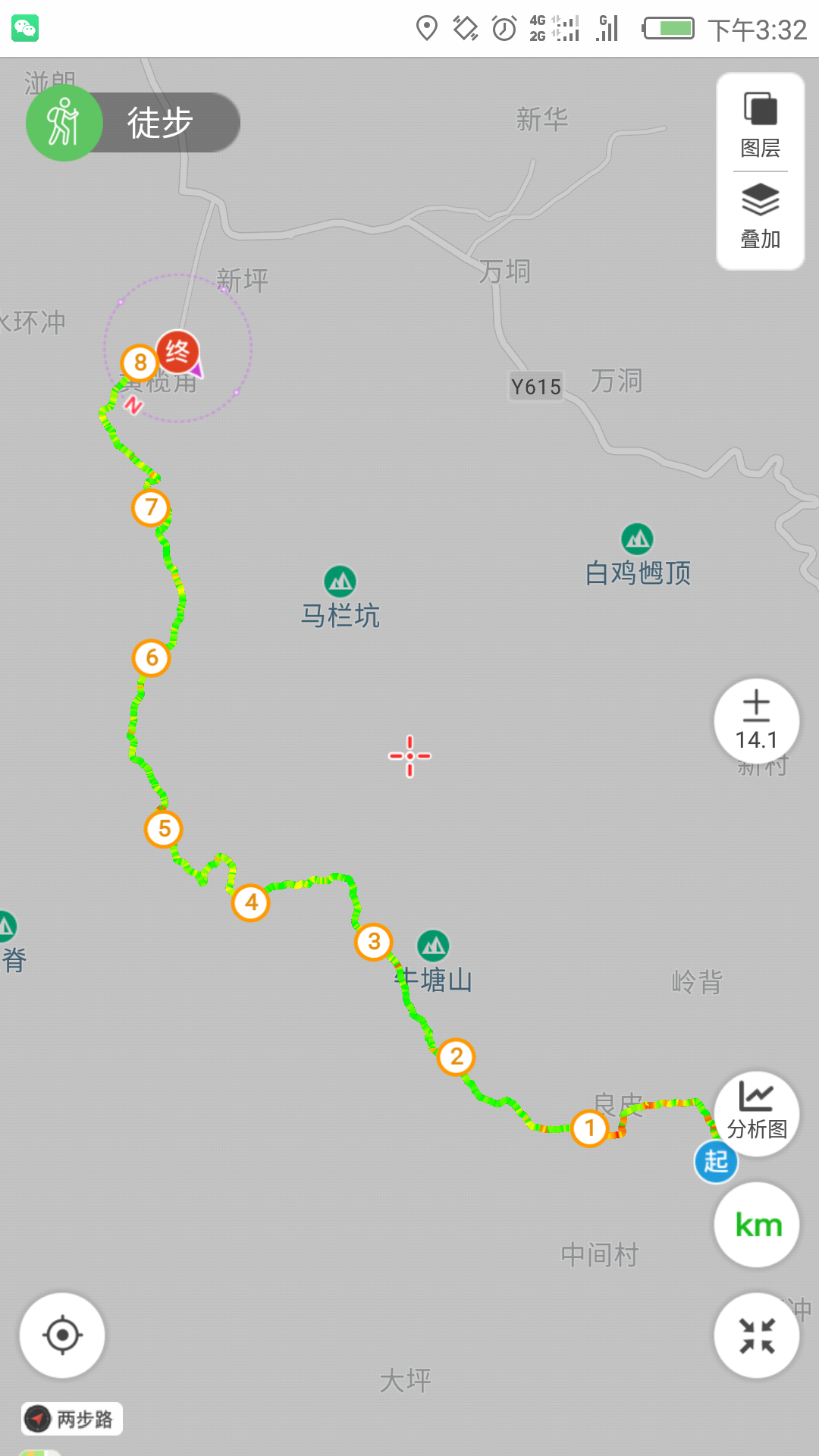Center map on my current location
The image size is (819, 1456).
pos(62,1335)
